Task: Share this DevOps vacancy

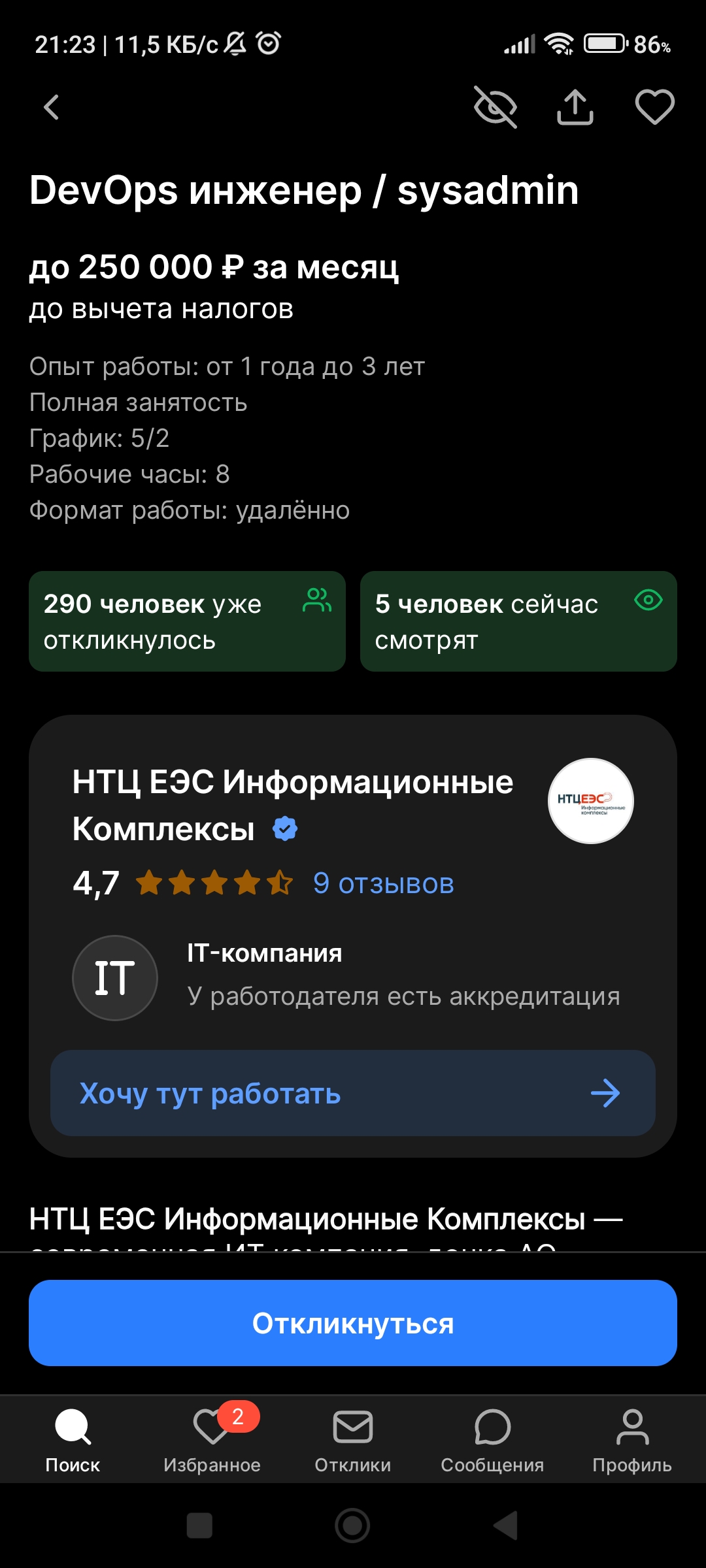Action: coord(575,107)
